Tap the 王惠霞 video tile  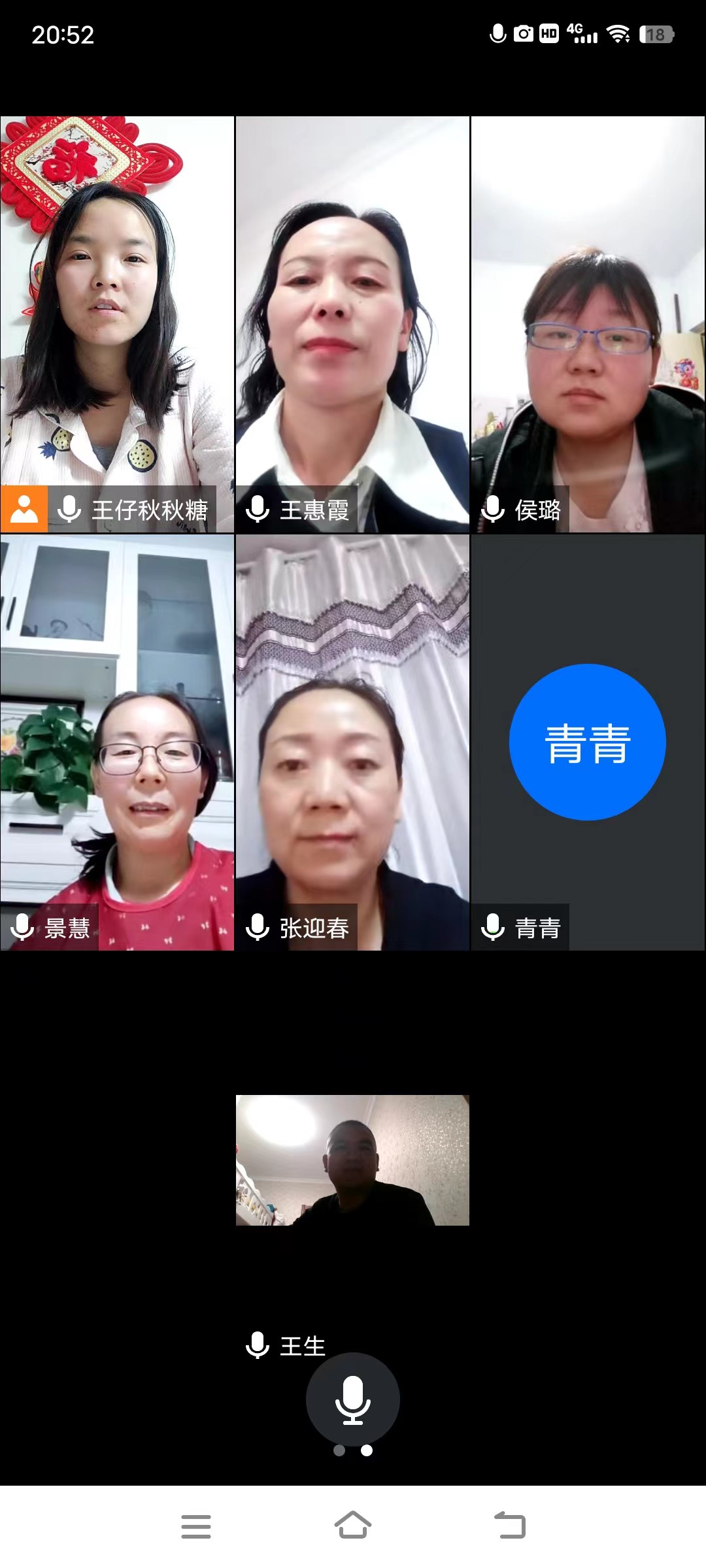pos(352,323)
